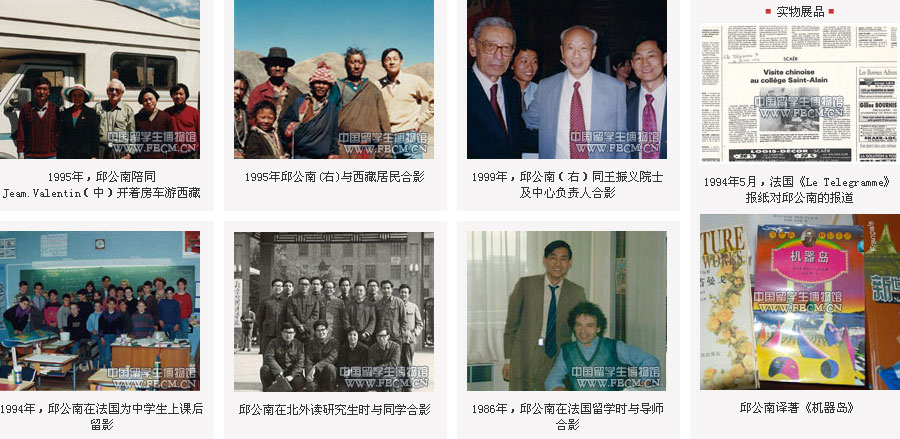Open the 1999 photo with Academician Wang Zhenyi

click(x=567, y=79)
